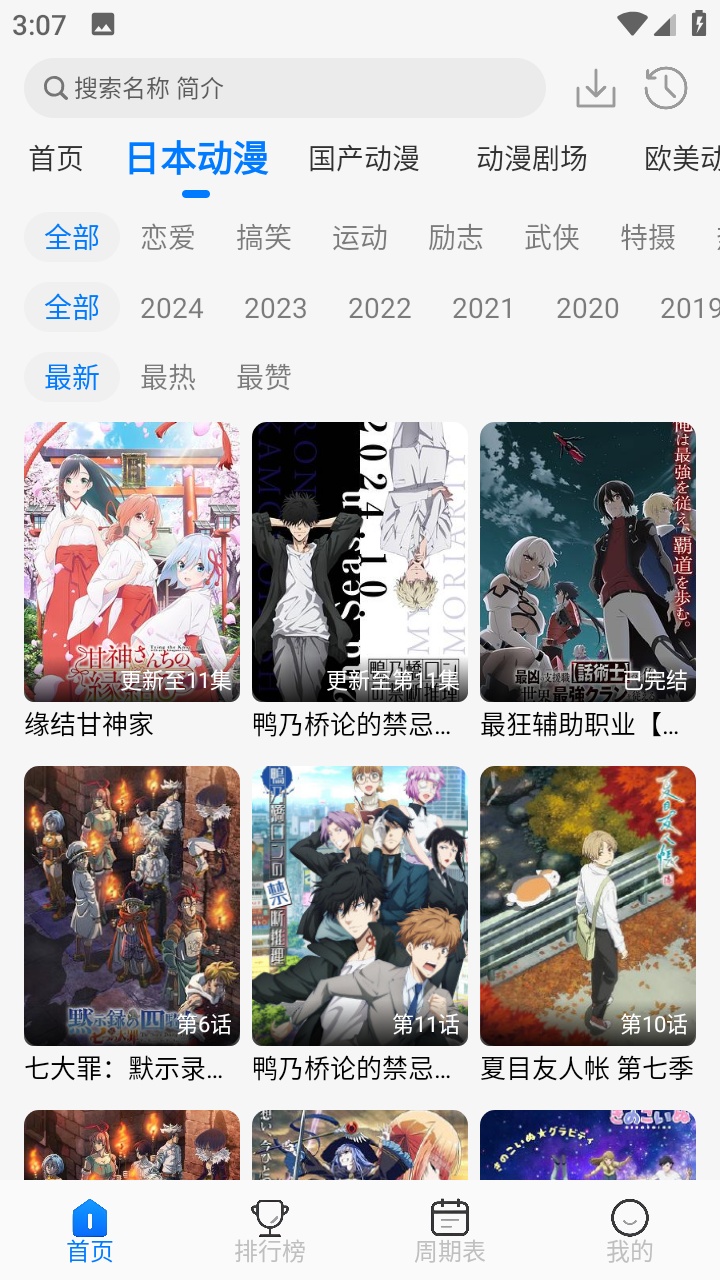Open the downloads icon

[x=596, y=88]
